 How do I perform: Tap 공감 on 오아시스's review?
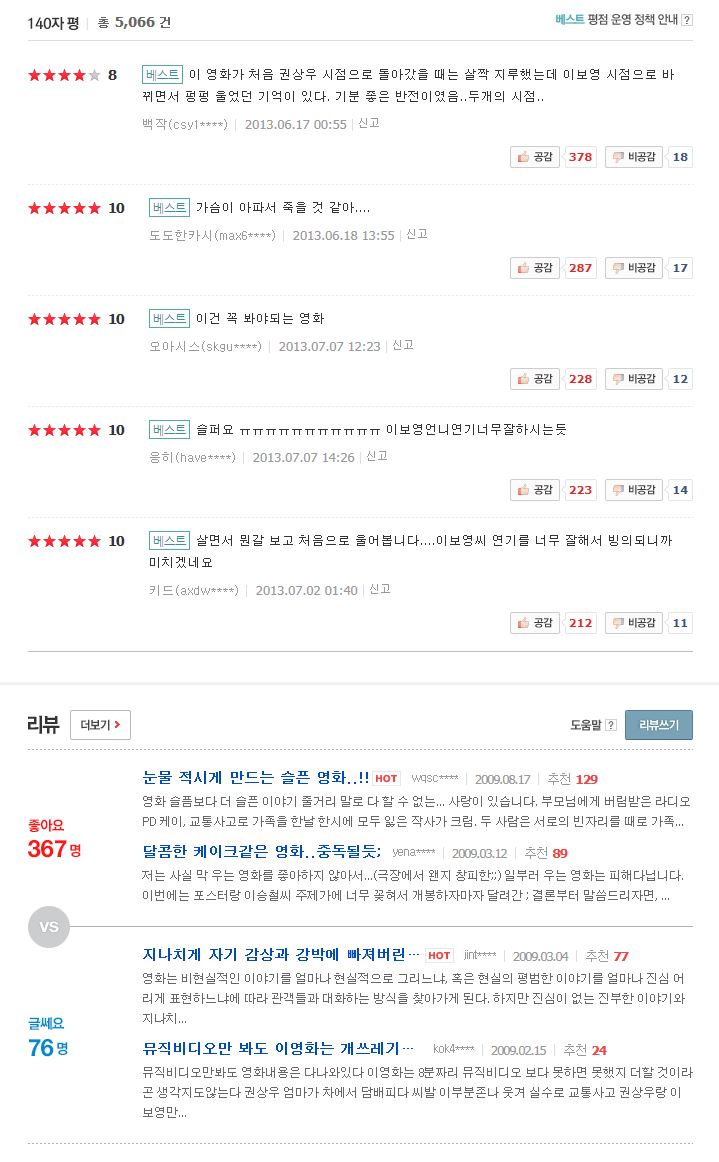point(535,379)
